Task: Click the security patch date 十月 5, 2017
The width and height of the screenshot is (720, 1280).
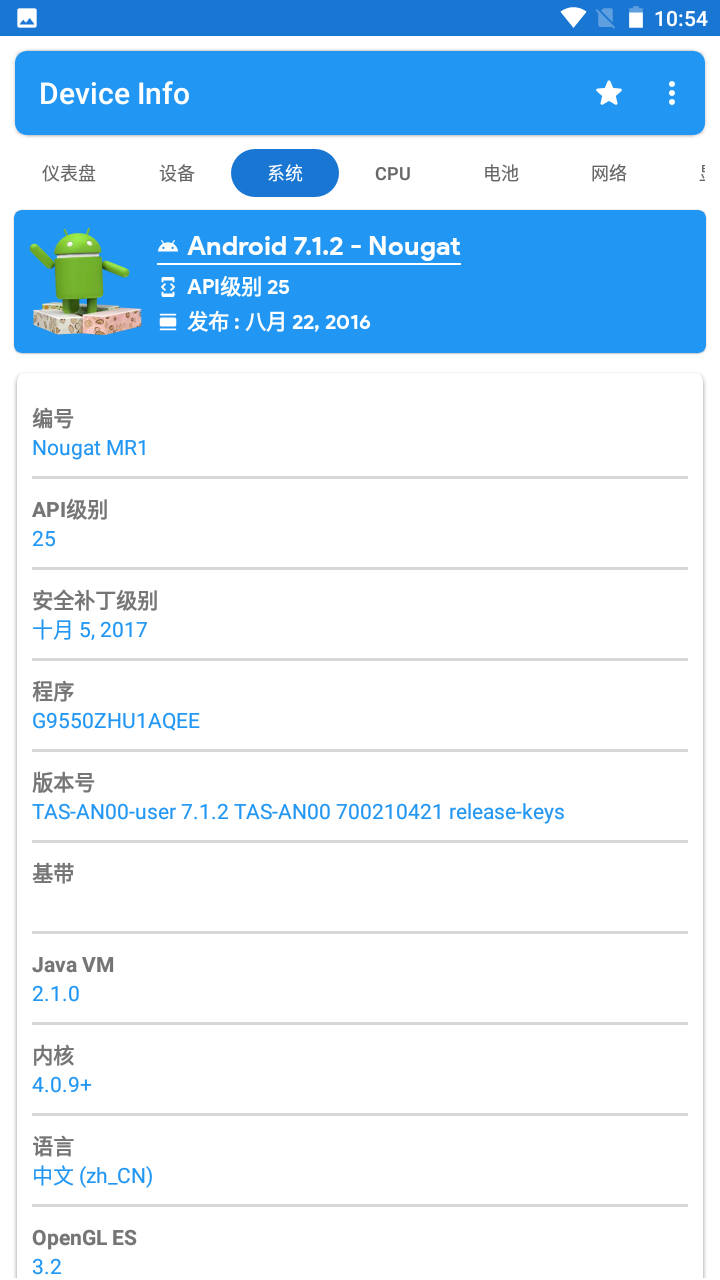Action: [89, 629]
